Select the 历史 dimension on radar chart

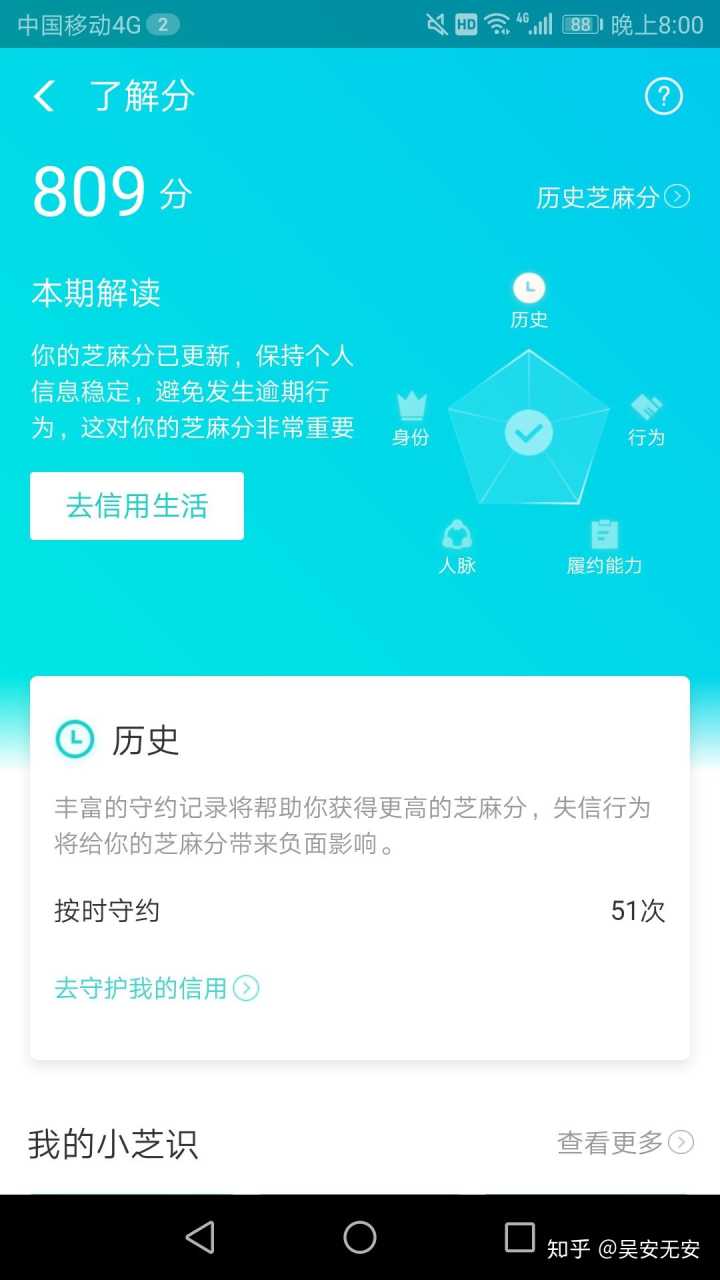(x=529, y=300)
